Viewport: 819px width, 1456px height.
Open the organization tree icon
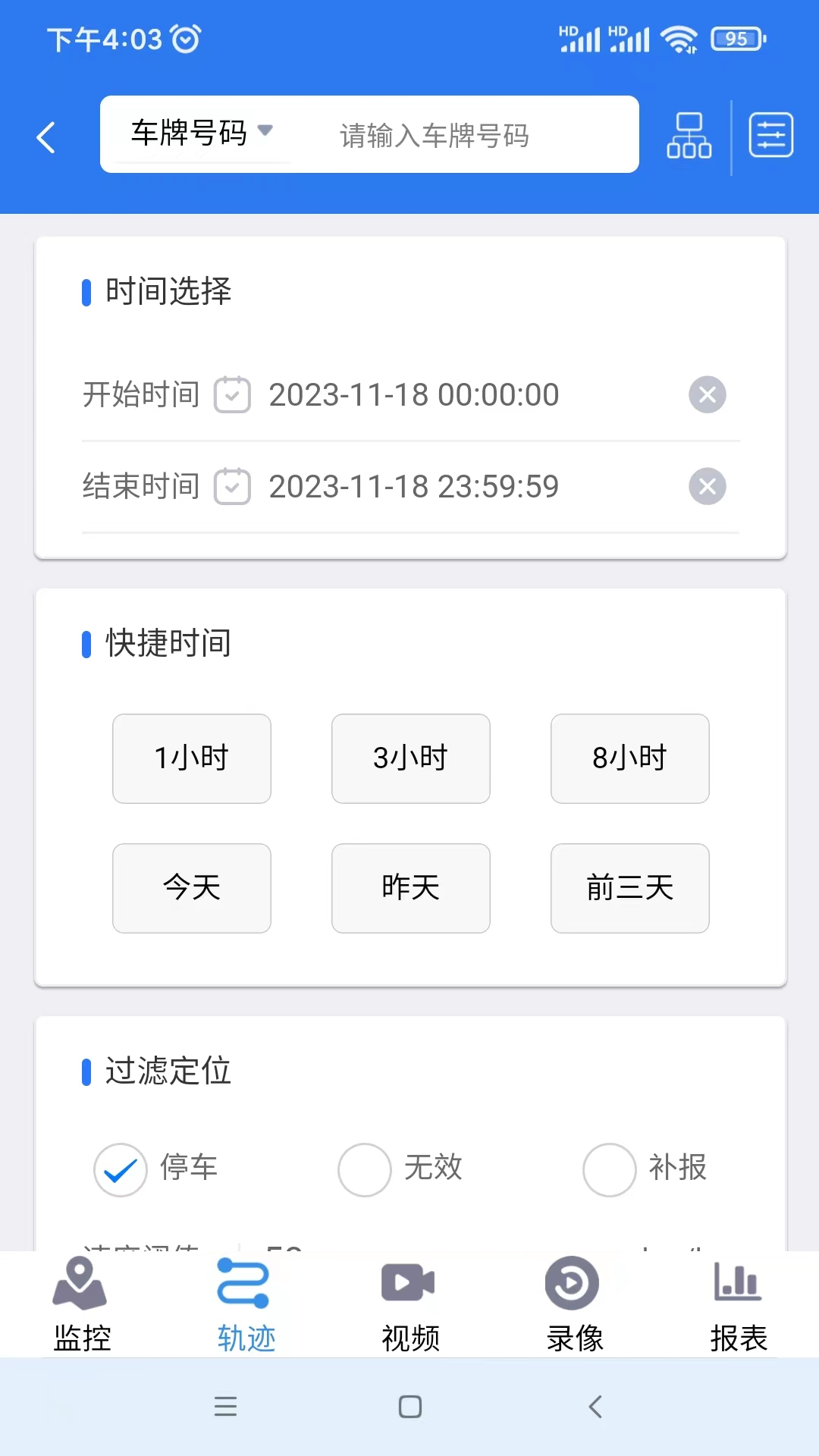pyautogui.click(x=689, y=136)
